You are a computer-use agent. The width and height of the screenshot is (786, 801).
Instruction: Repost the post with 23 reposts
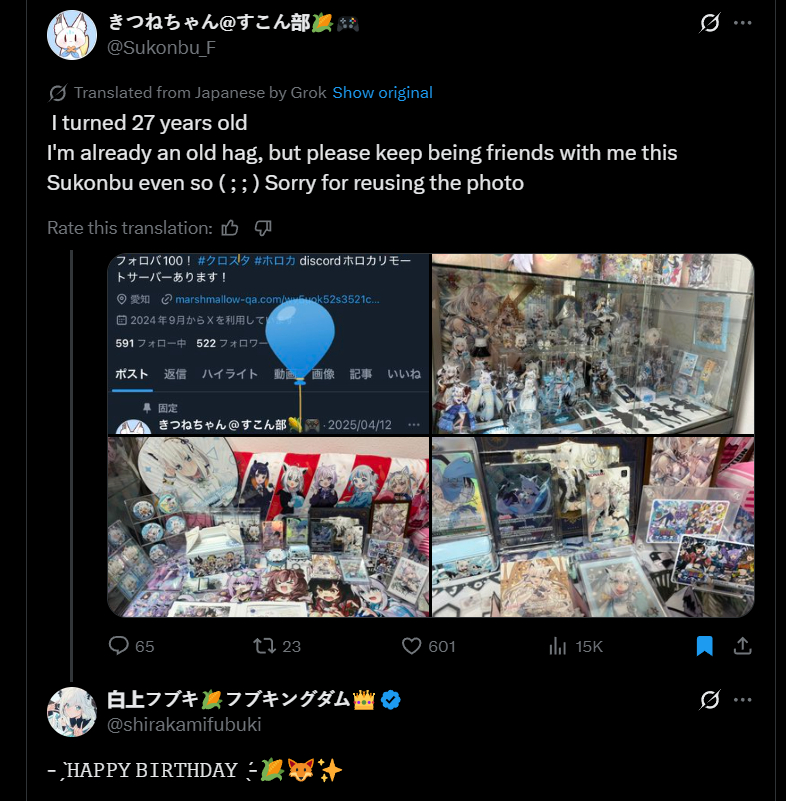pyautogui.click(x=265, y=646)
